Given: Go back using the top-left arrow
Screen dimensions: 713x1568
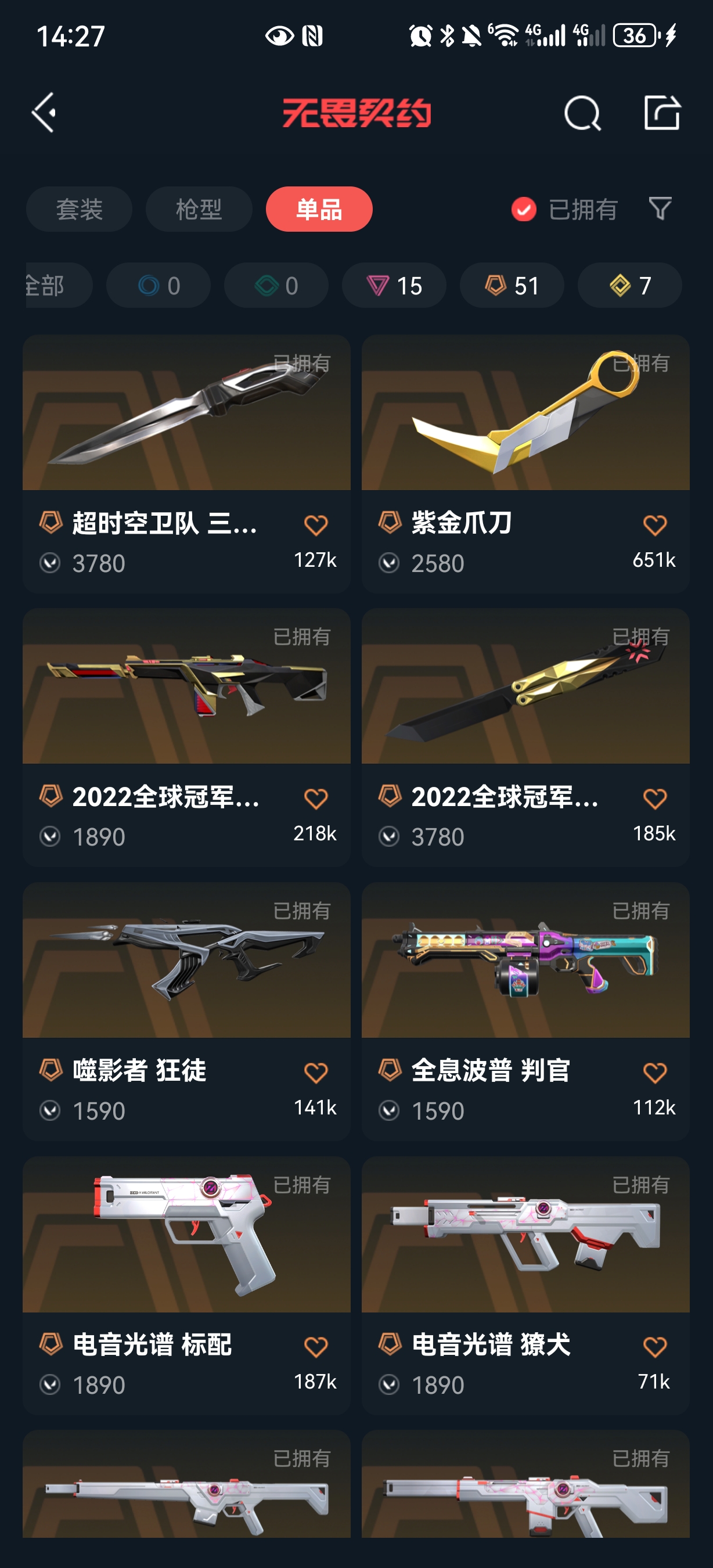Looking at the screenshot, I should [x=44, y=113].
